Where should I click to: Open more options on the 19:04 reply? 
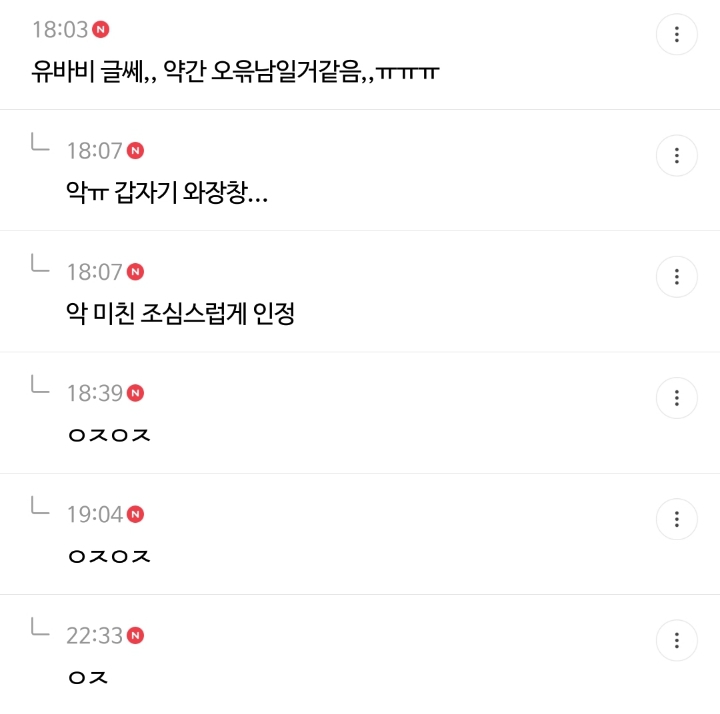[677, 519]
